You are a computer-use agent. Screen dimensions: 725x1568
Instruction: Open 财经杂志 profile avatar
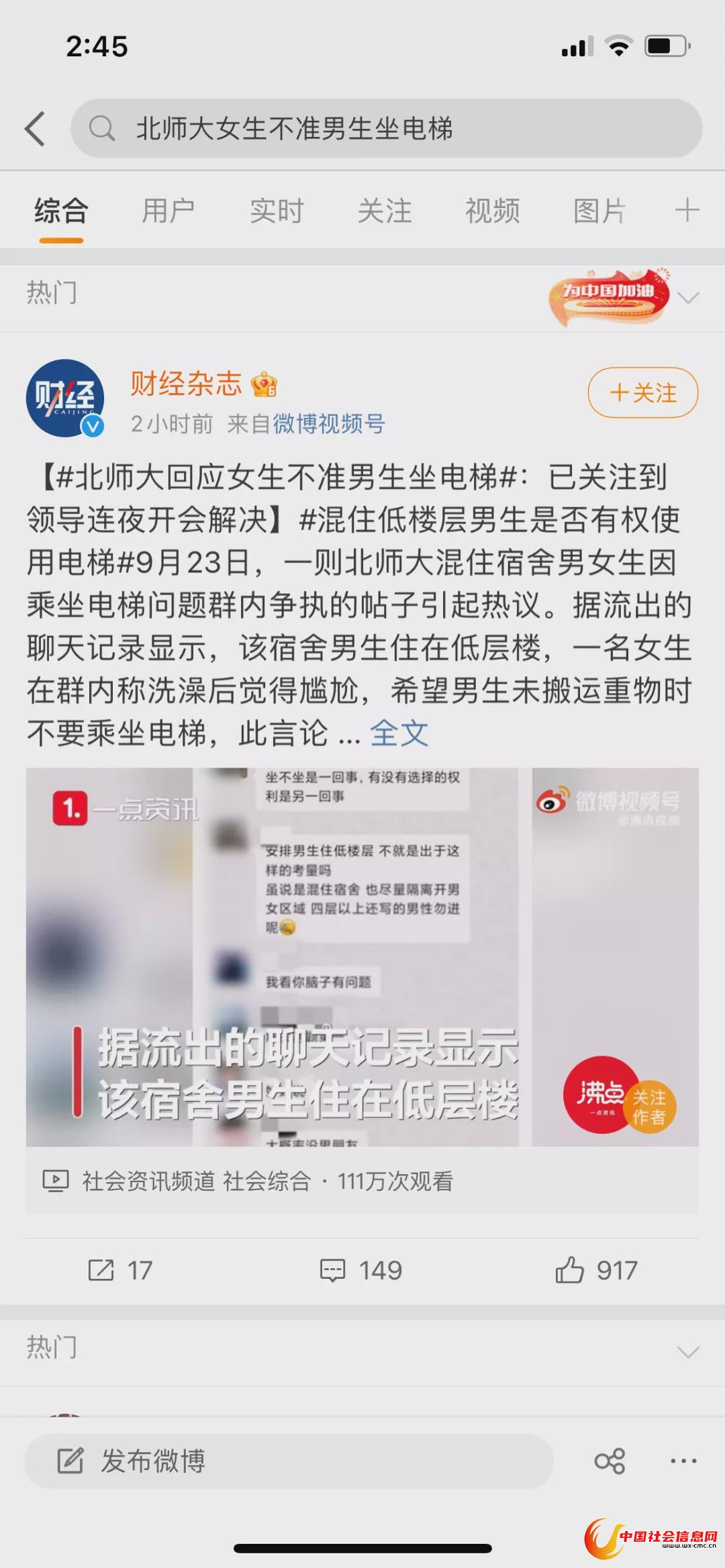pos(65,398)
